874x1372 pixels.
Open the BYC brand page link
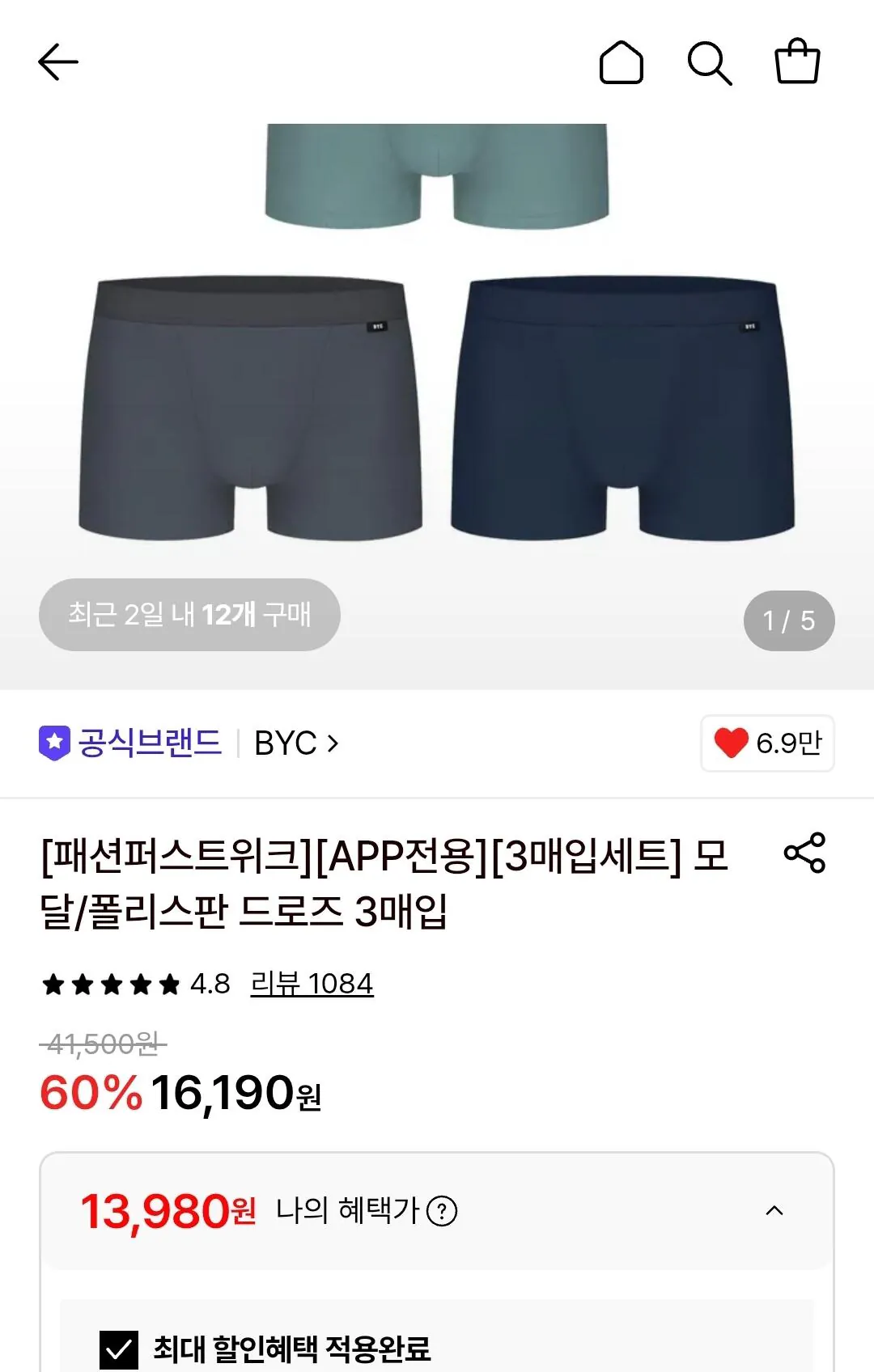[296, 743]
